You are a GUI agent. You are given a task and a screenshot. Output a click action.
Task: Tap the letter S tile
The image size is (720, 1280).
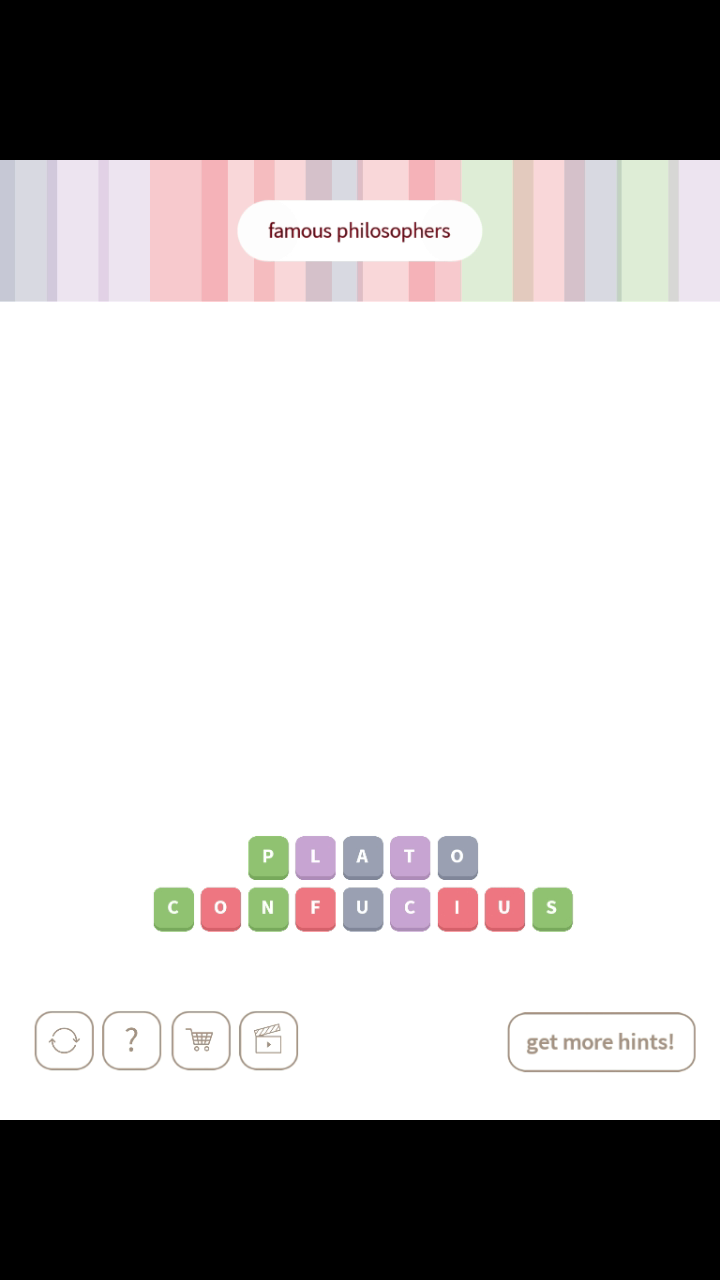click(551, 908)
